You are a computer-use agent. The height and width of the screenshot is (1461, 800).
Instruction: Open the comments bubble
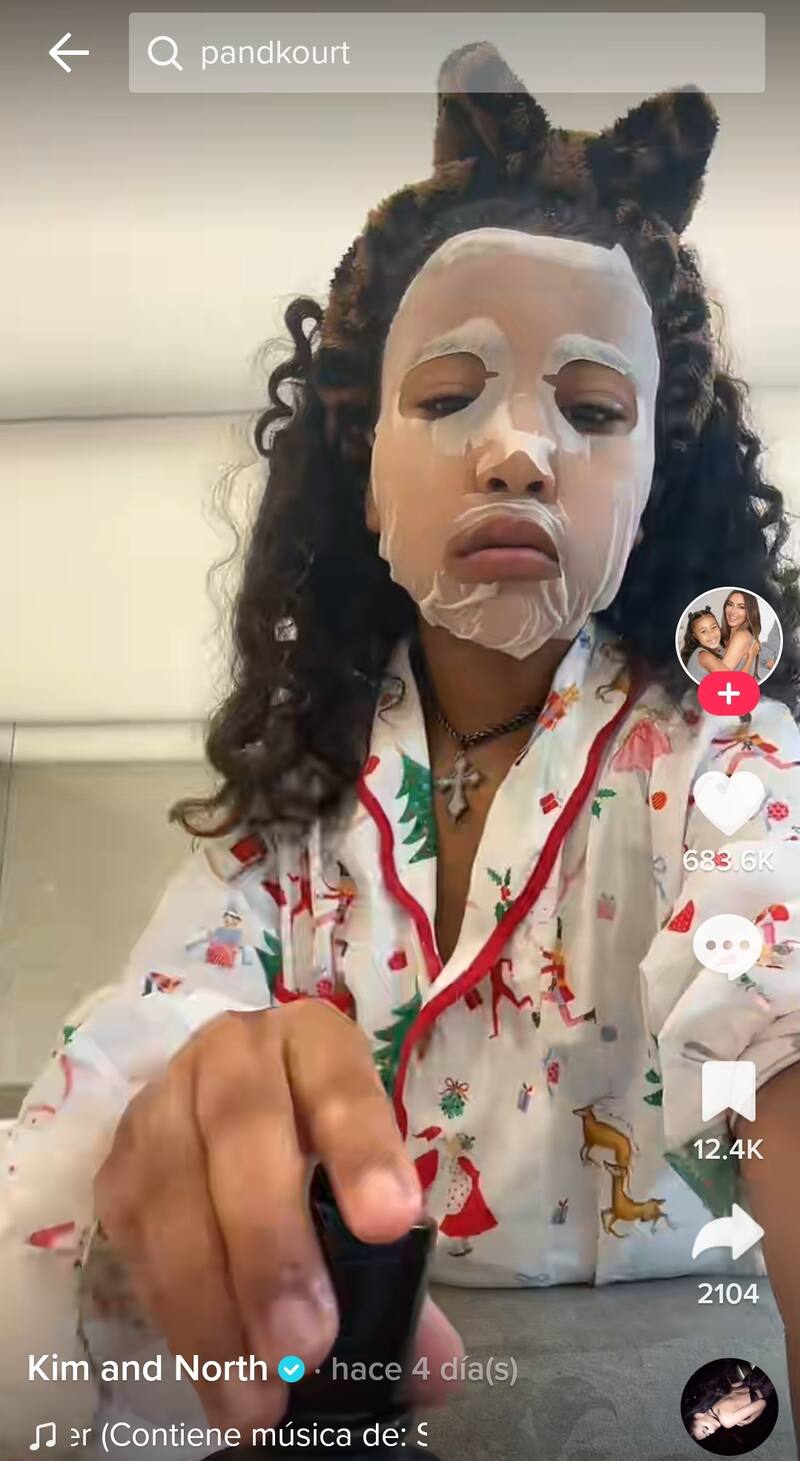tap(728, 945)
